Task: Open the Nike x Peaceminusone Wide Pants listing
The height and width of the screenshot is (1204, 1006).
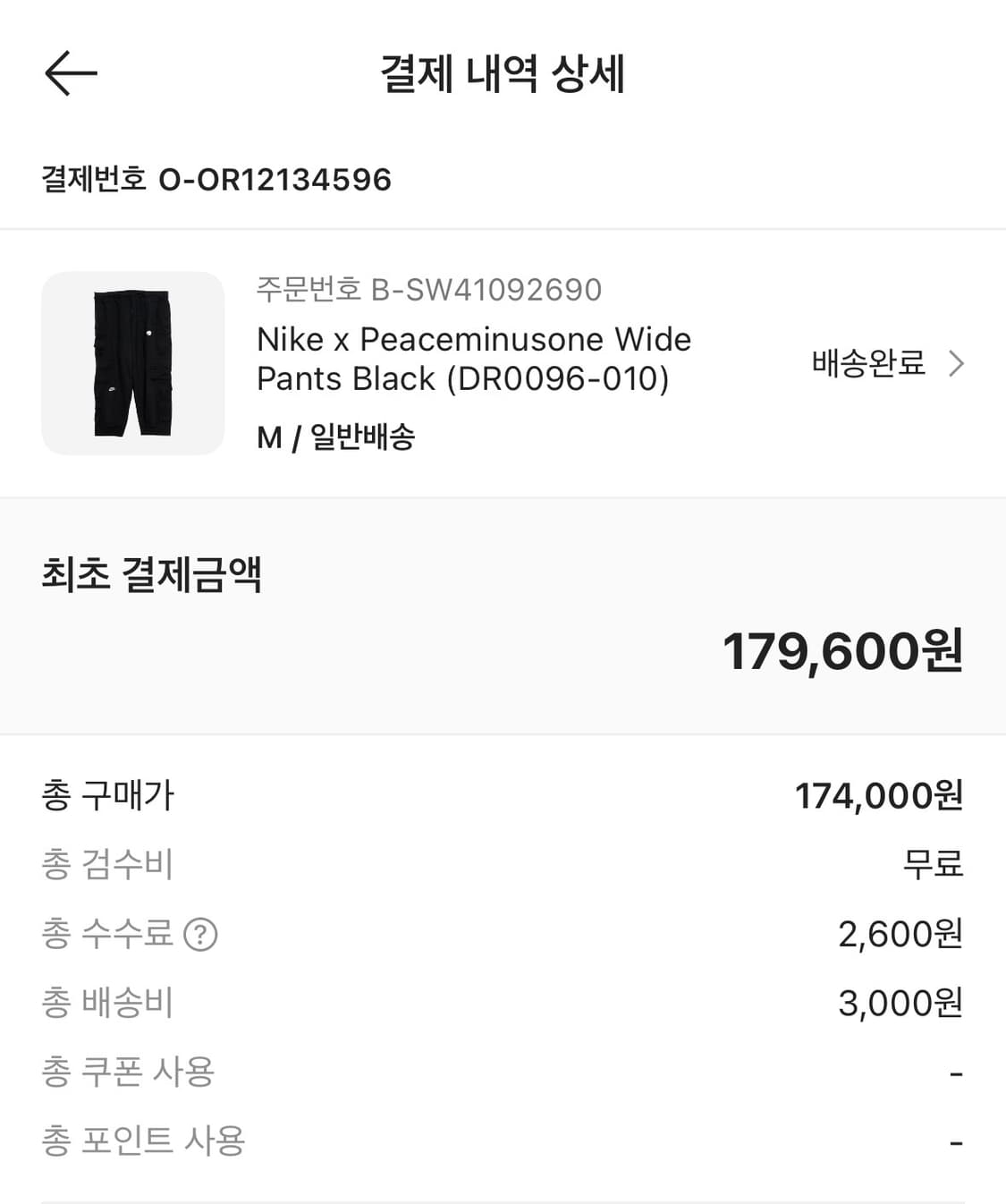Action: pyautogui.click(x=474, y=359)
